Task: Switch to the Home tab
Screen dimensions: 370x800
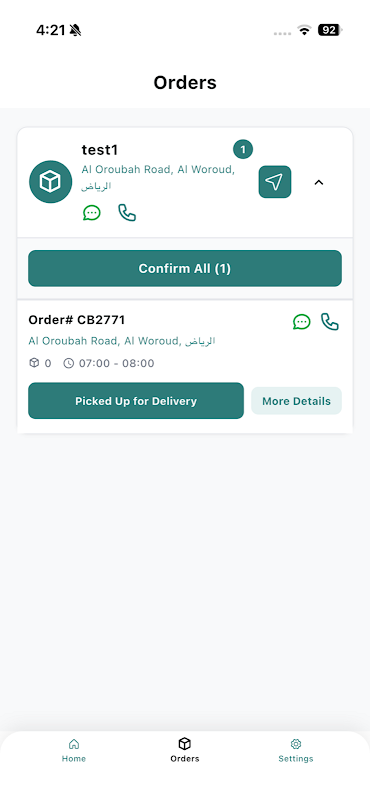Action: pos(74,751)
